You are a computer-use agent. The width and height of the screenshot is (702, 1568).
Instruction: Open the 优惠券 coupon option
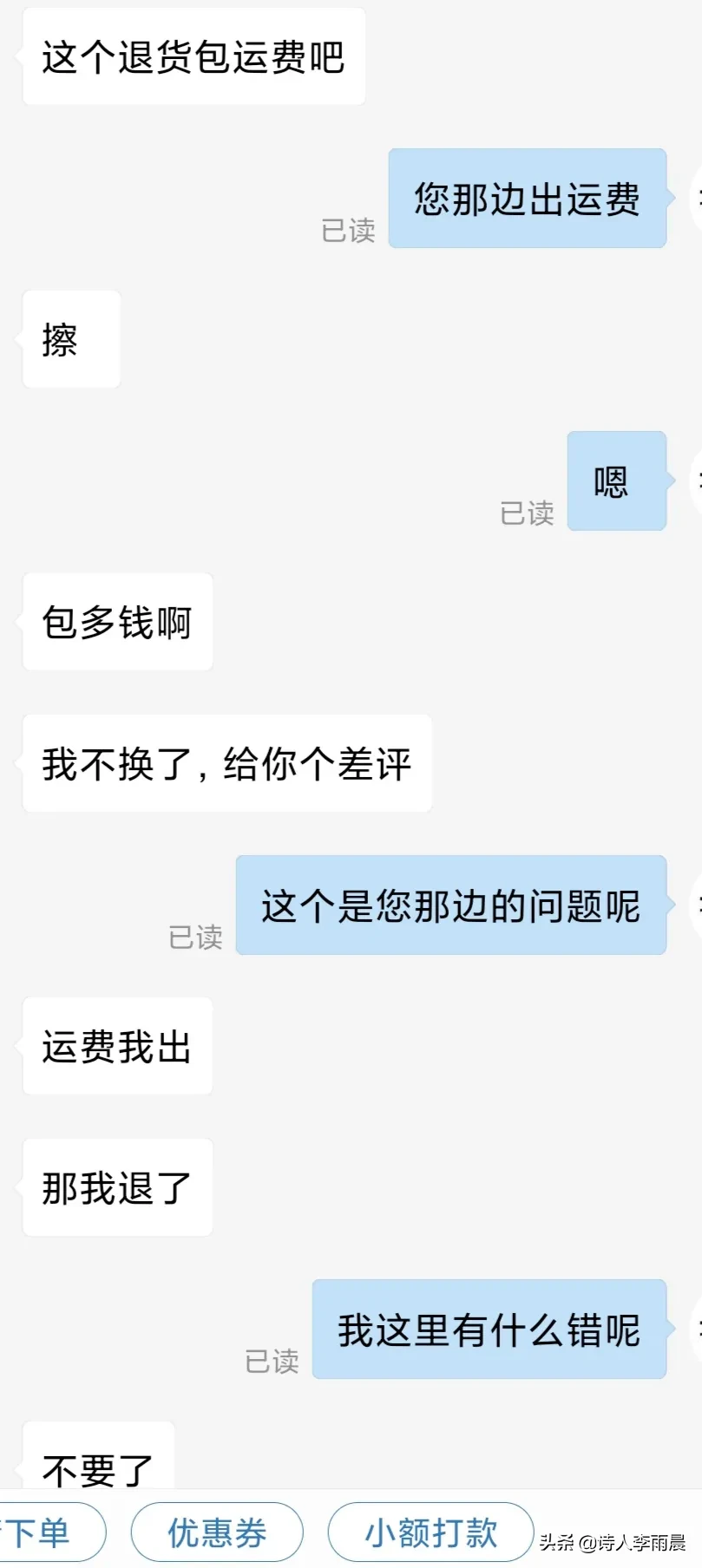pyautogui.click(x=217, y=1532)
